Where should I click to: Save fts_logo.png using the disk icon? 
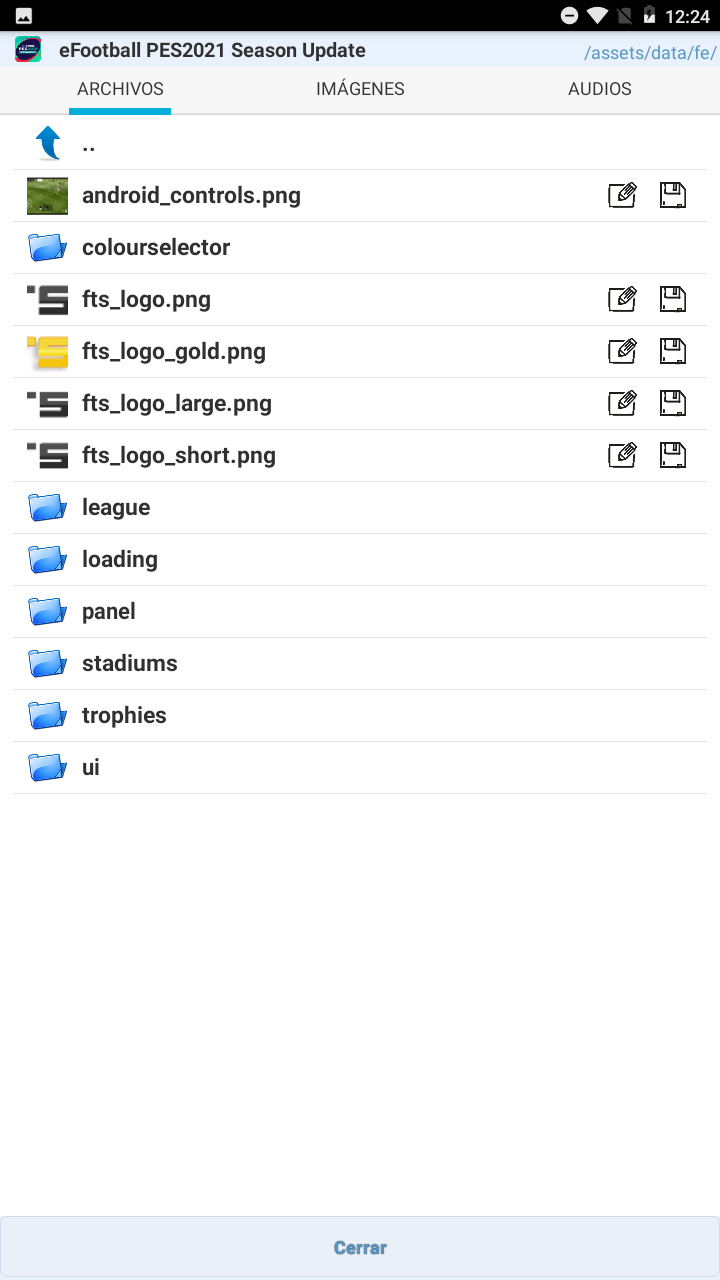[673, 299]
